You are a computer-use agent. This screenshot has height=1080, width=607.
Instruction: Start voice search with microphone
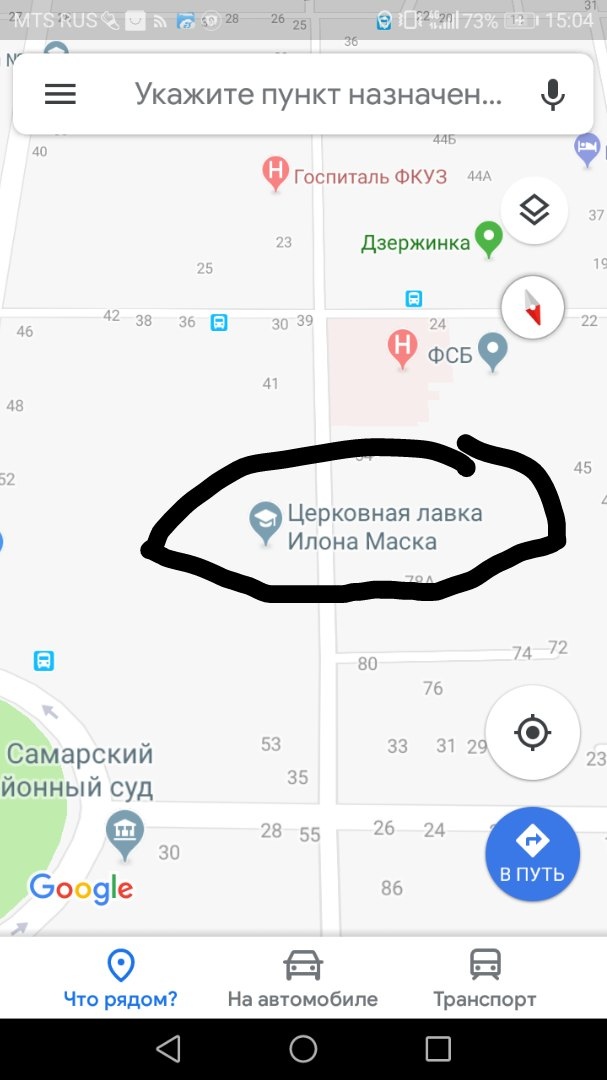click(x=552, y=94)
